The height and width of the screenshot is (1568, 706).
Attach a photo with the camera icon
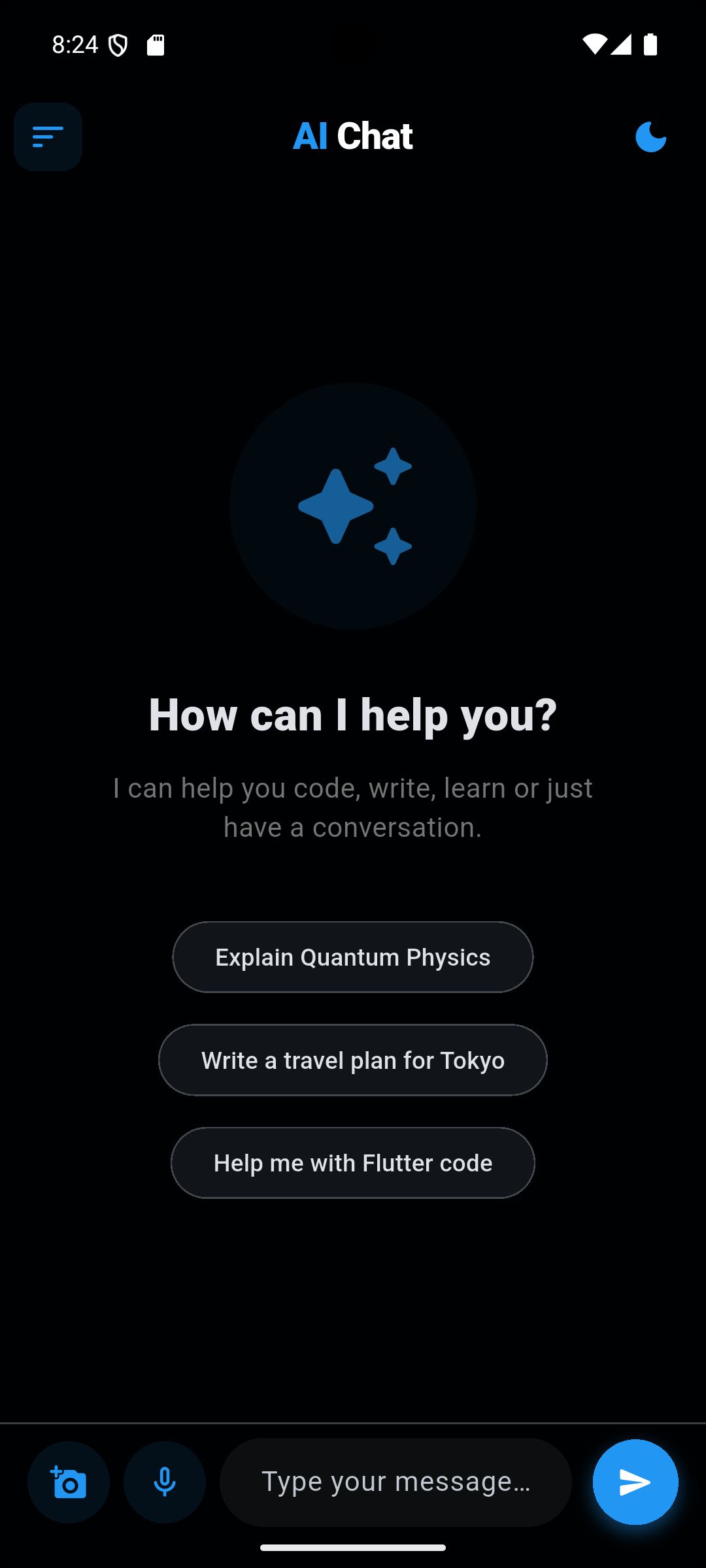pos(69,1482)
